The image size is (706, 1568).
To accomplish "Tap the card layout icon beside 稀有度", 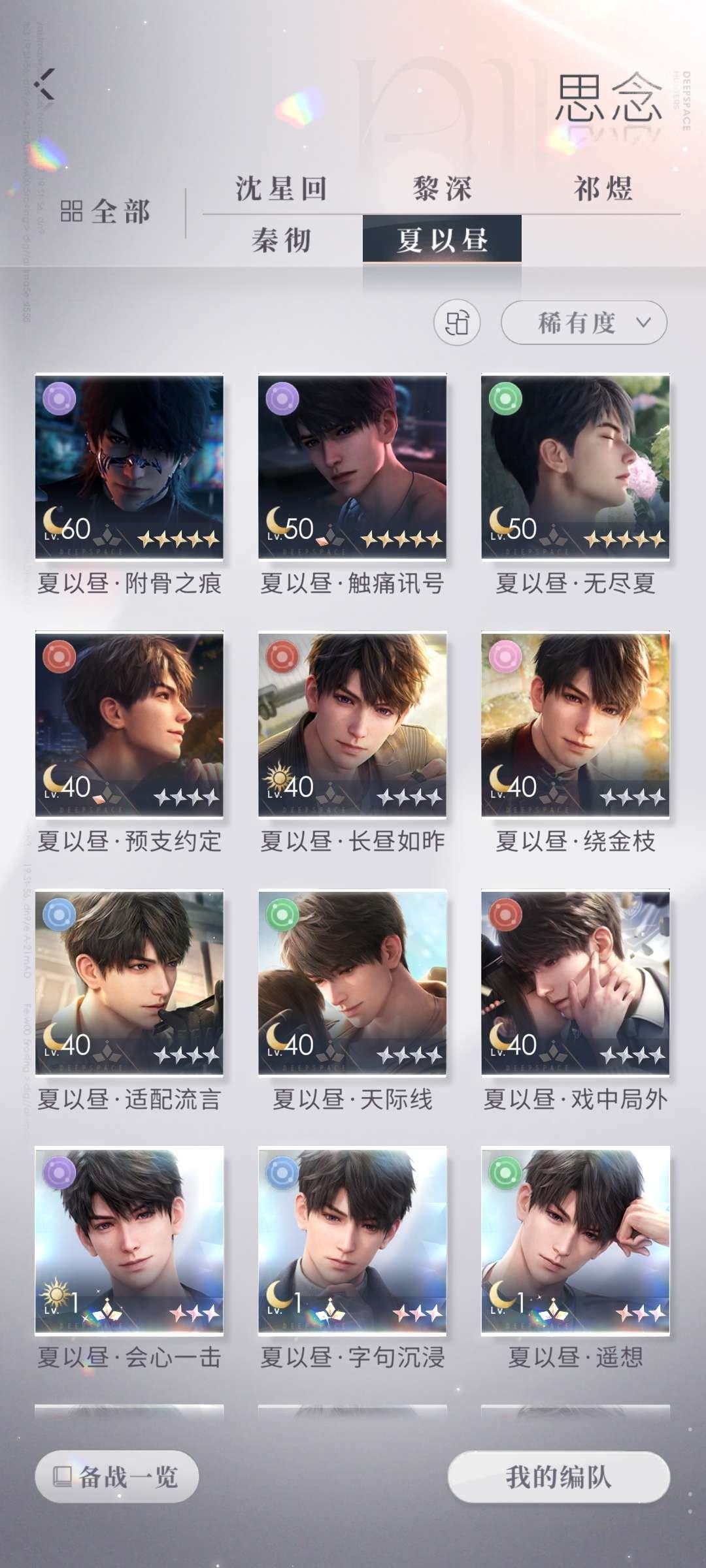I will click(457, 323).
